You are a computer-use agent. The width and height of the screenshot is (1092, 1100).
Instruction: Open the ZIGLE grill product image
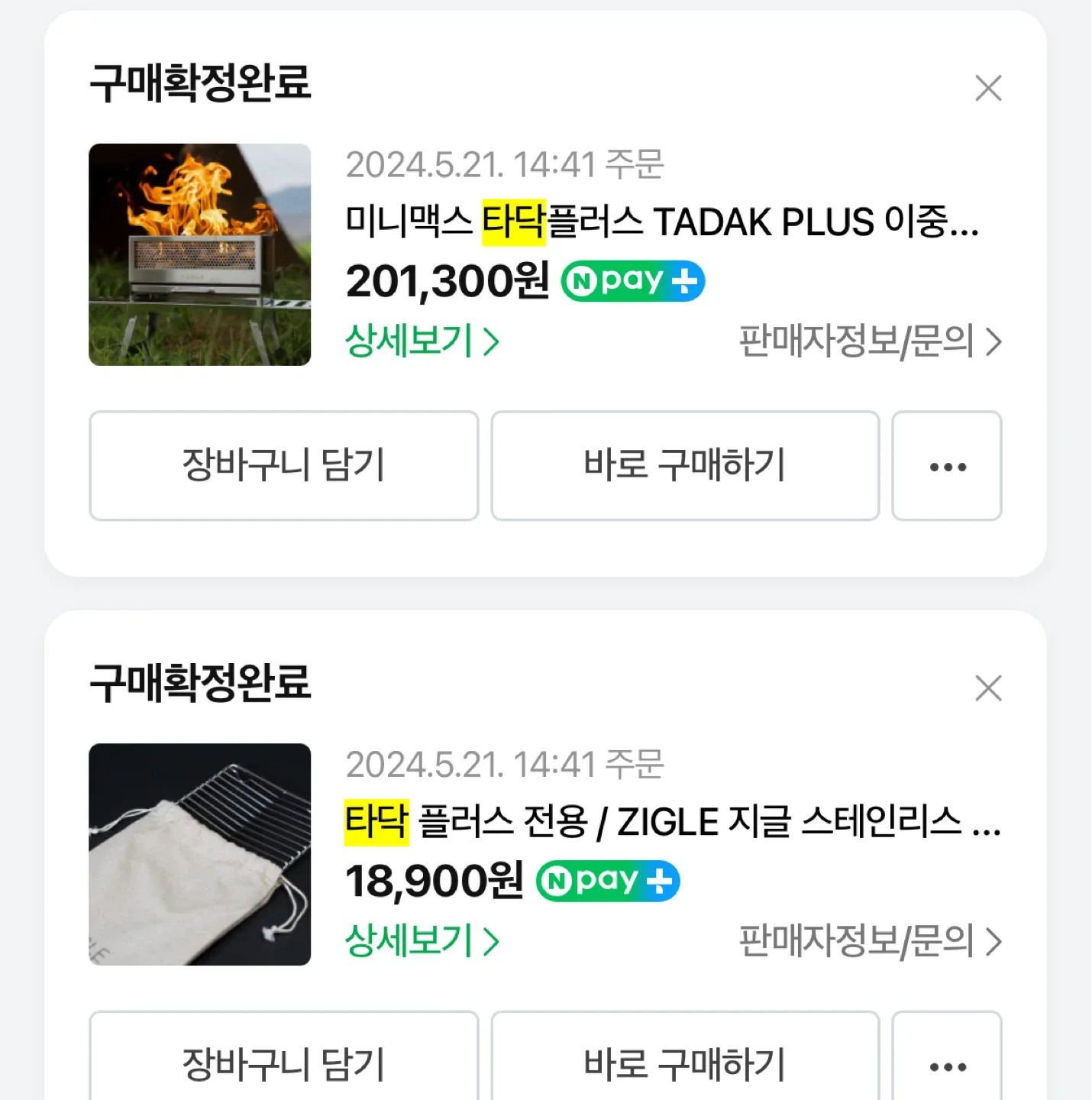pos(200,854)
